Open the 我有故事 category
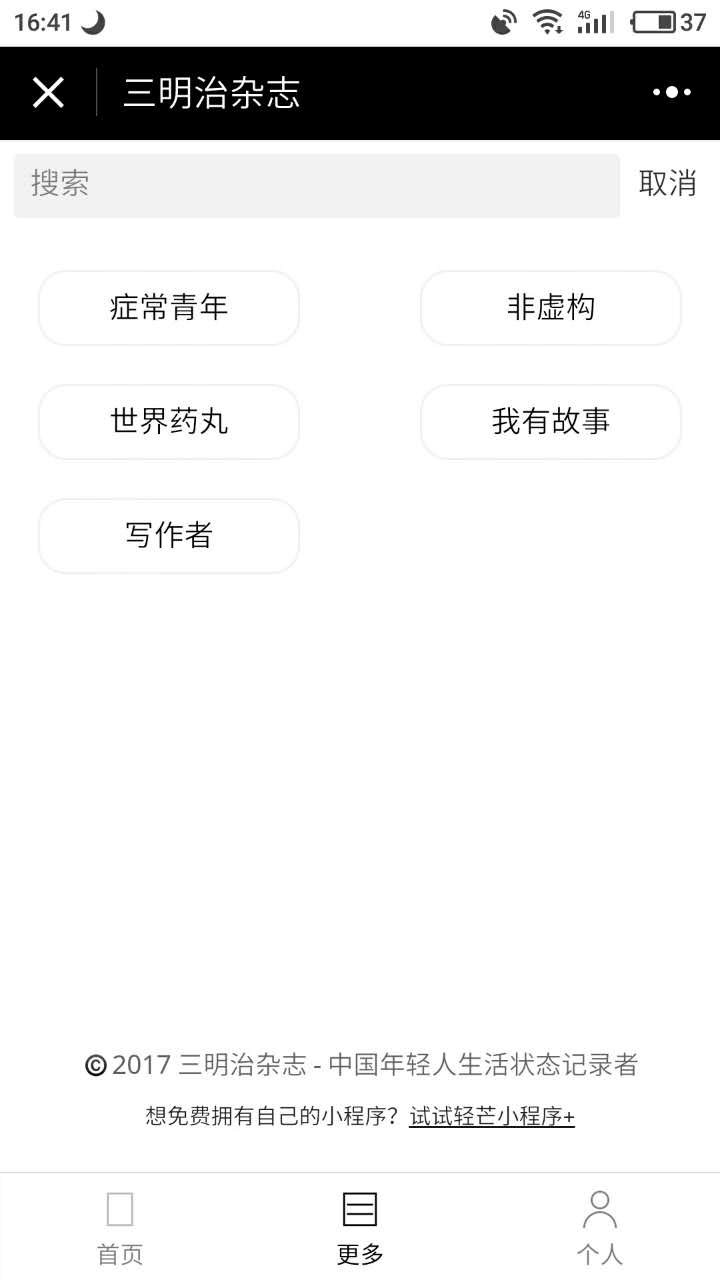Viewport: 720px width, 1280px height. click(551, 422)
